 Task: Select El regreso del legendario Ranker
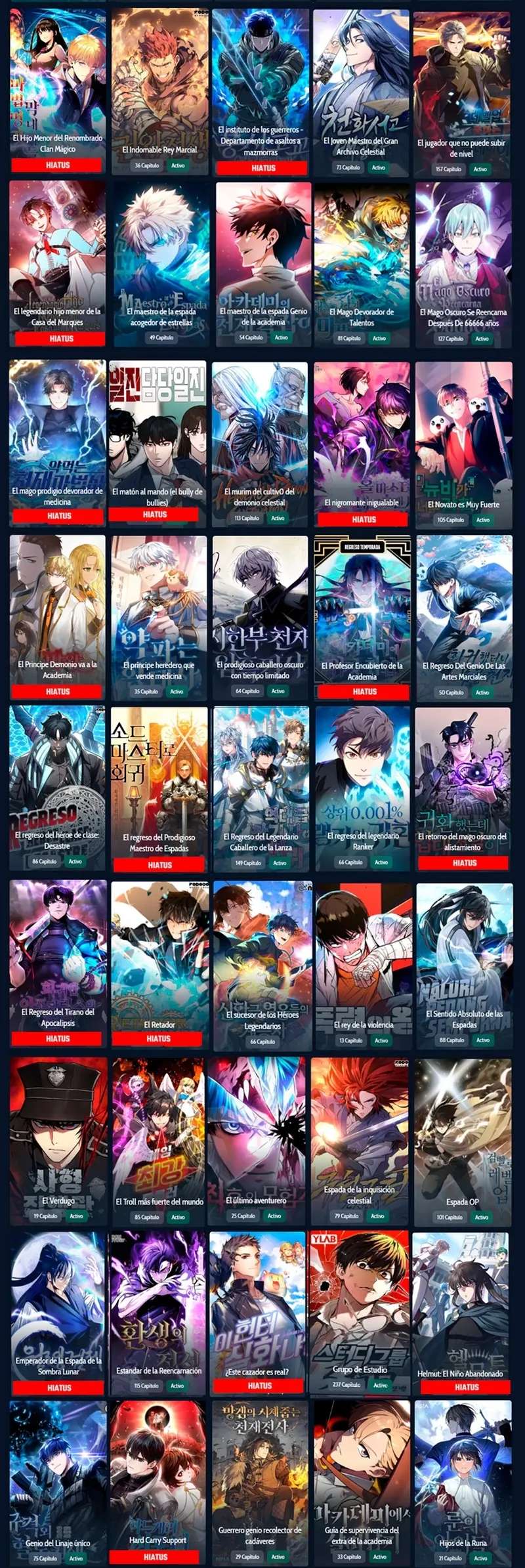pos(362,789)
